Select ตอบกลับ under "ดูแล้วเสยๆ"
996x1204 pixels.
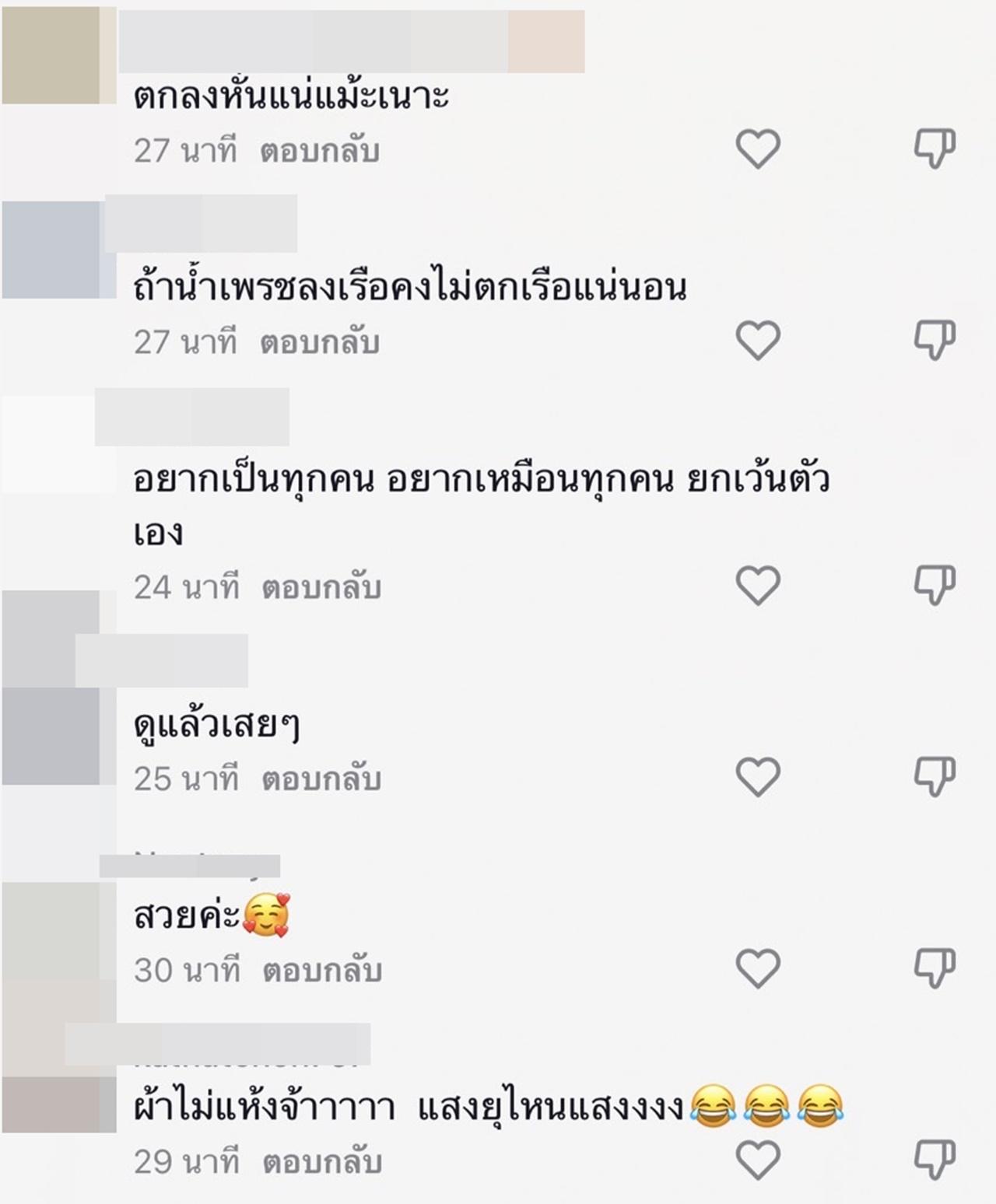point(321,779)
